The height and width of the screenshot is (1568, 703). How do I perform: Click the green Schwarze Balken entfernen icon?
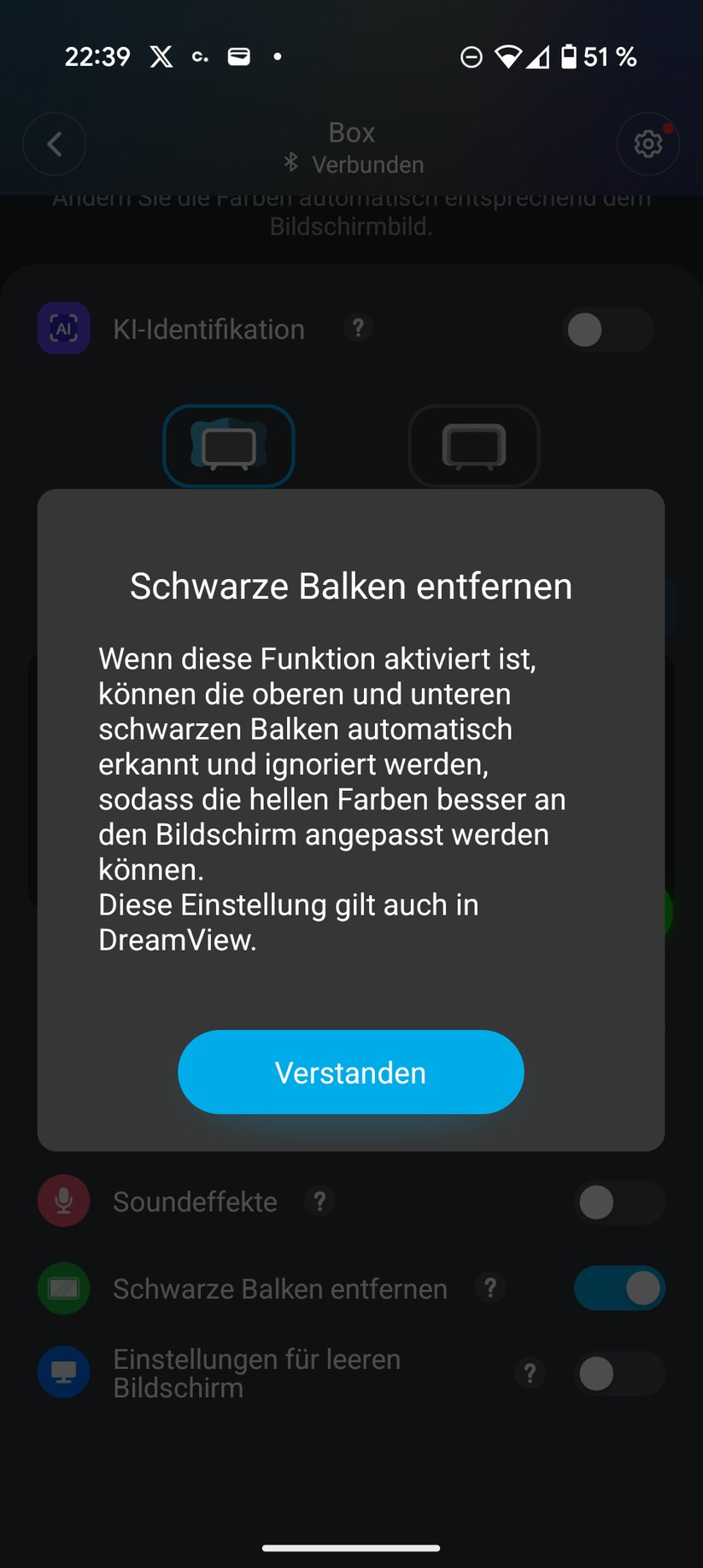(63, 1288)
